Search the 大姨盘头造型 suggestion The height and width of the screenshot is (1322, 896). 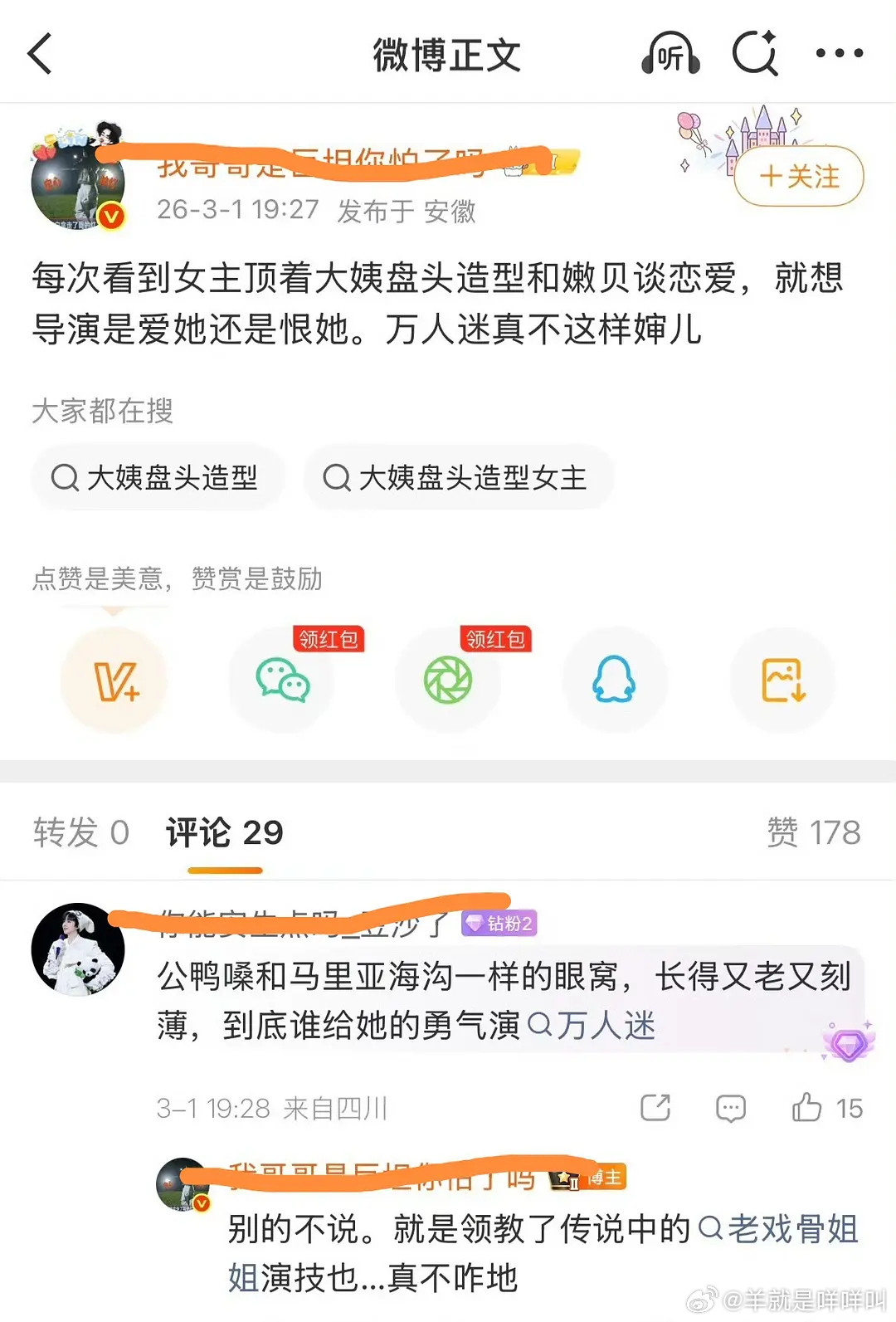pyautogui.click(x=158, y=477)
